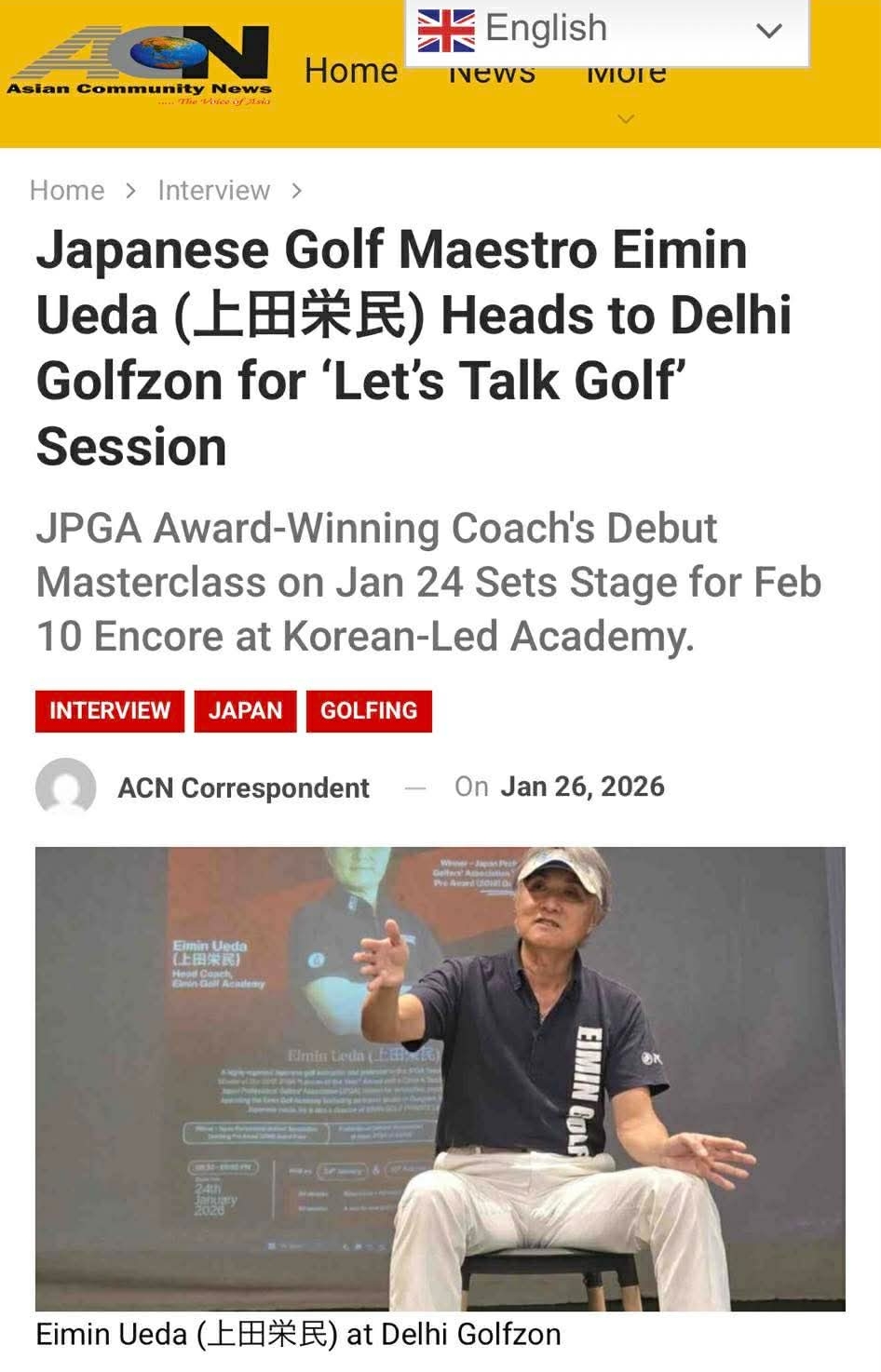Open Interview breadcrumb link
The width and height of the screenshot is (881, 1372).
click(x=213, y=191)
